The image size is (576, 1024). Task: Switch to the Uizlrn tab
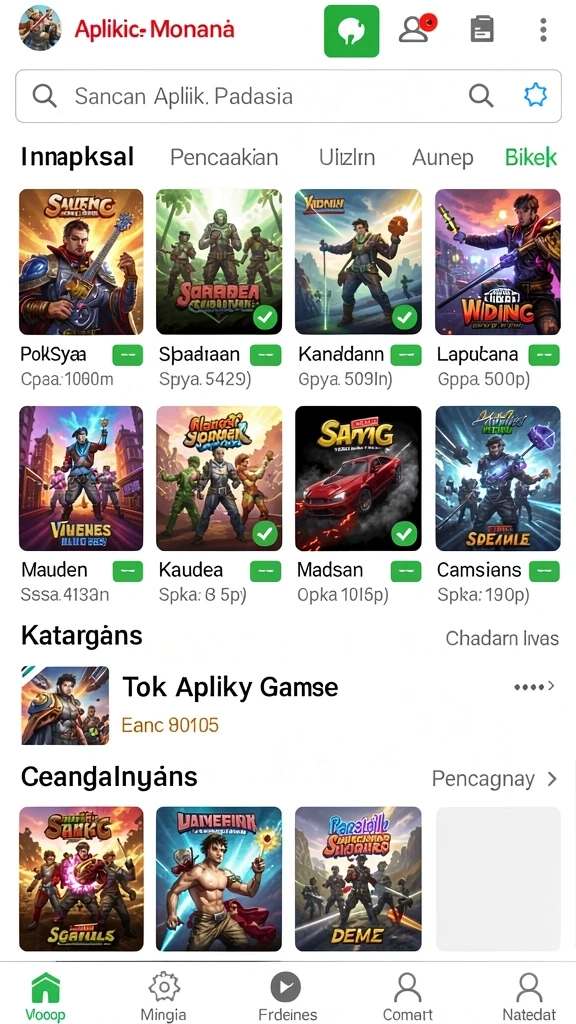point(347,157)
